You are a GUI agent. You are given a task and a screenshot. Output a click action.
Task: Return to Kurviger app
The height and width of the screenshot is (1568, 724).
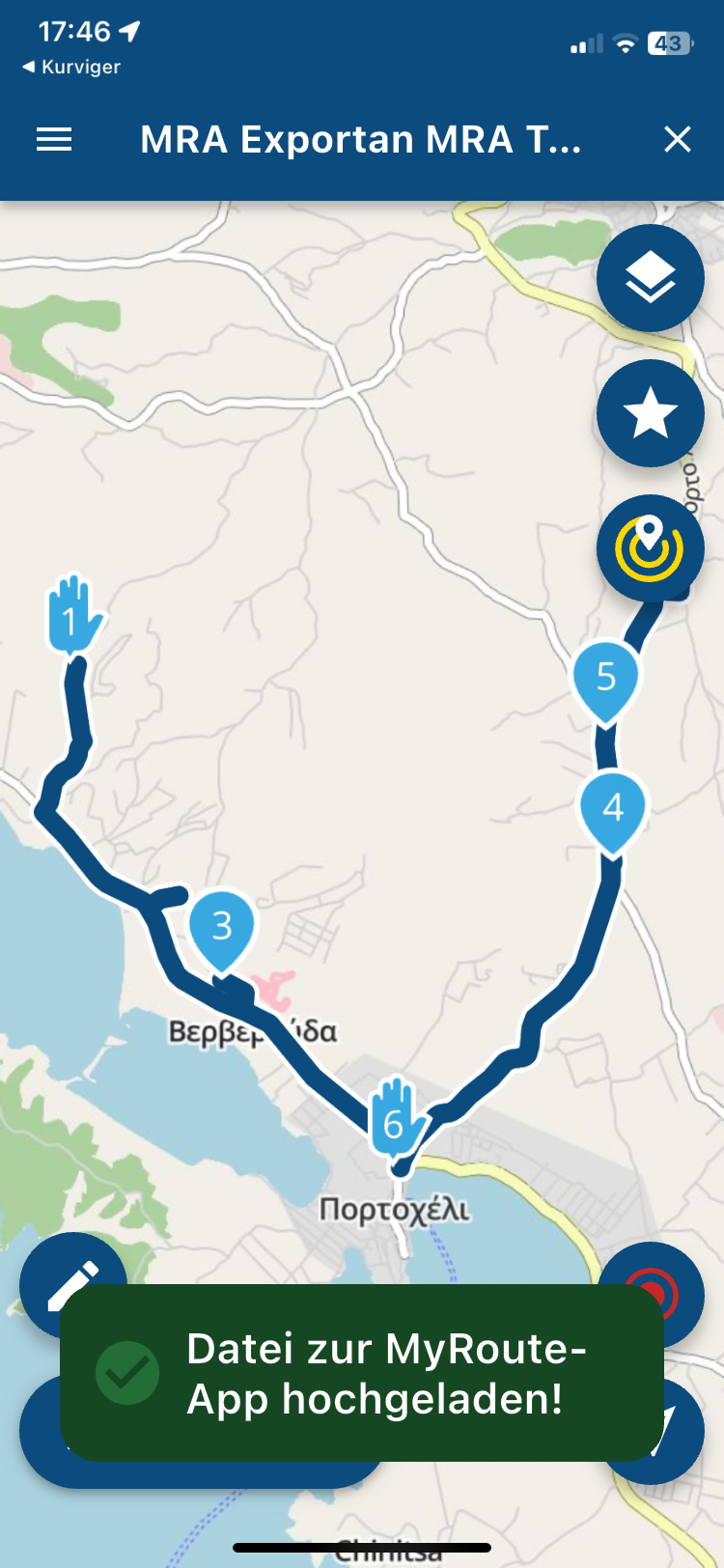pos(72,67)
